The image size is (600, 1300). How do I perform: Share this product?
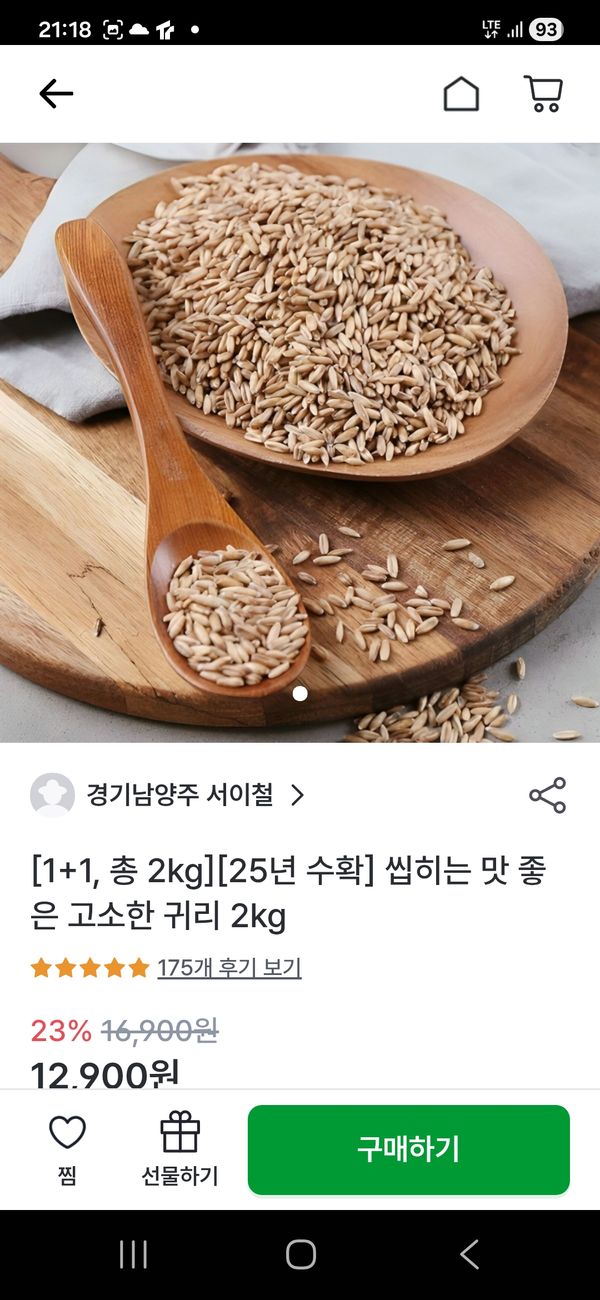point(547,795)
